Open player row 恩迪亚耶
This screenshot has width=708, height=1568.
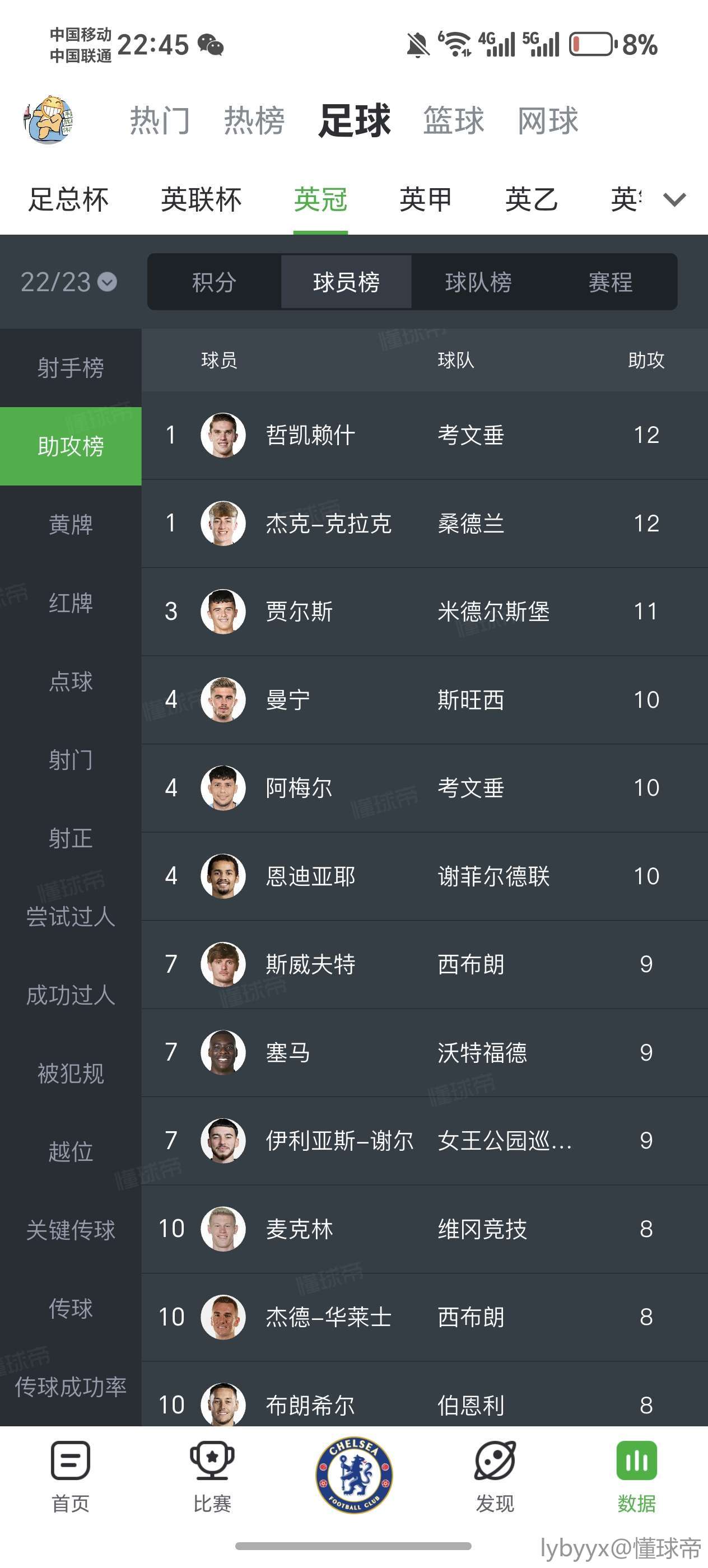425,876
